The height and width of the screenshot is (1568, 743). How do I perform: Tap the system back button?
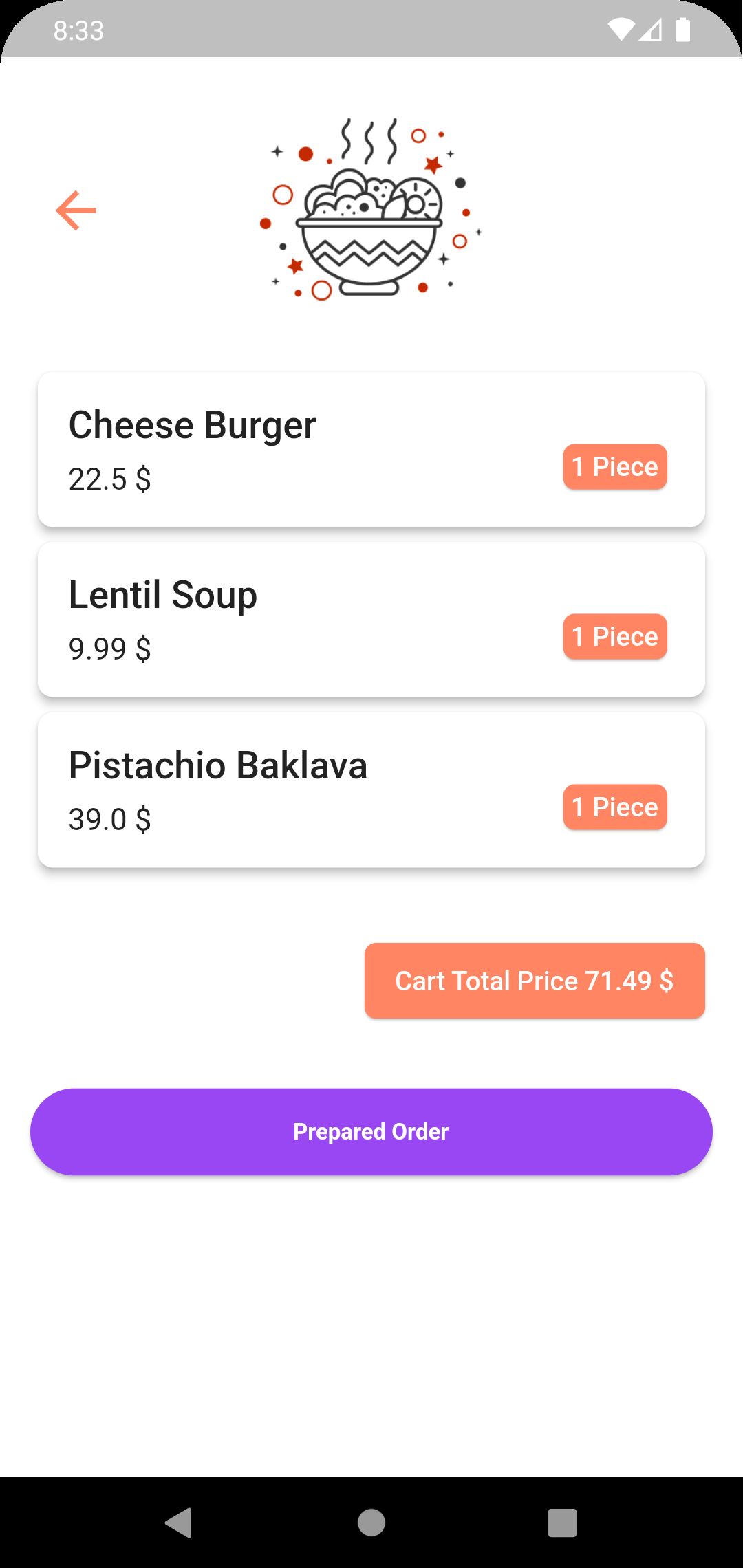[x=179, y=1523]
